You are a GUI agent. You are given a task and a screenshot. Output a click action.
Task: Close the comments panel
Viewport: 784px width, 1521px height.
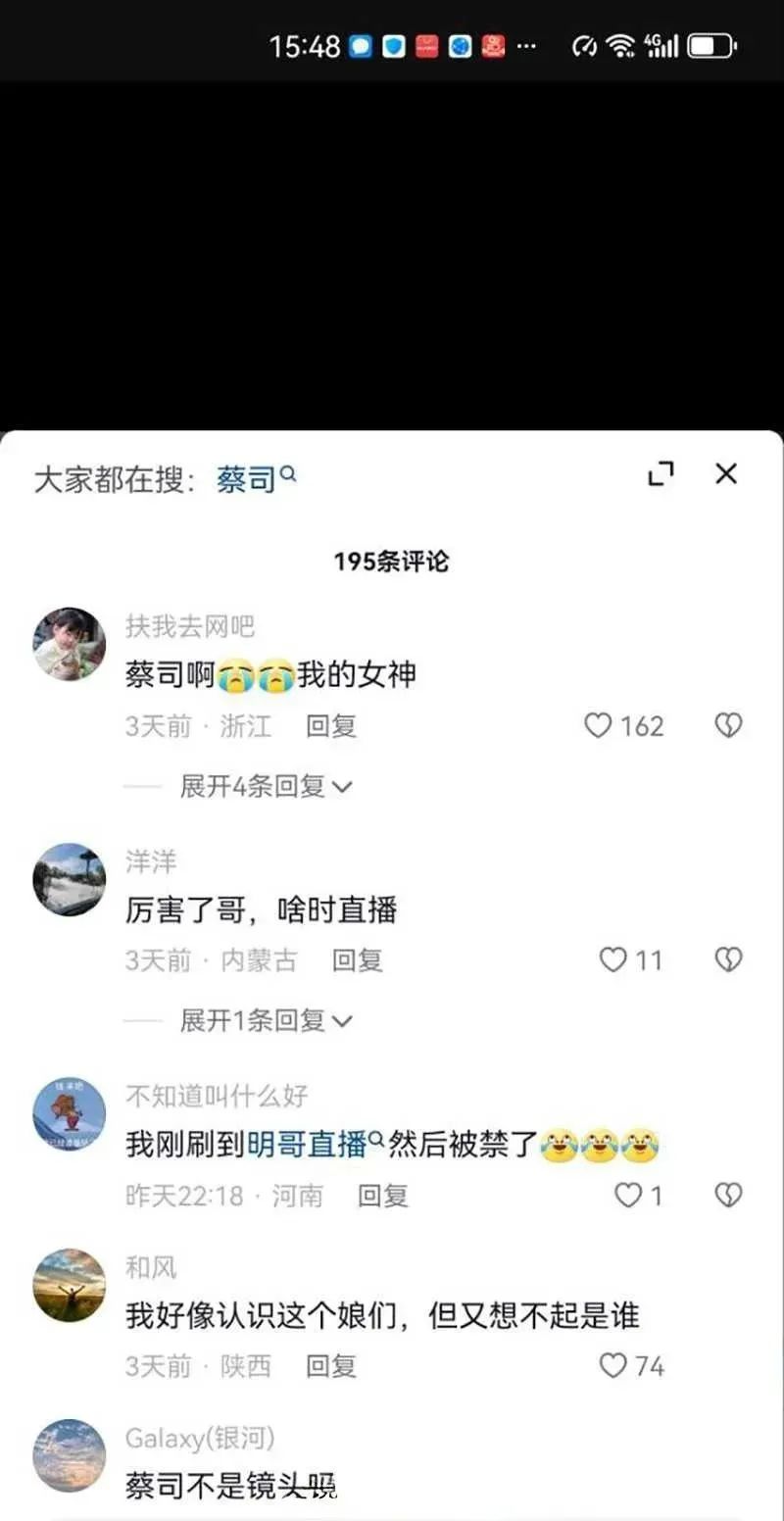pyautogui.click(x=725, y=474)
